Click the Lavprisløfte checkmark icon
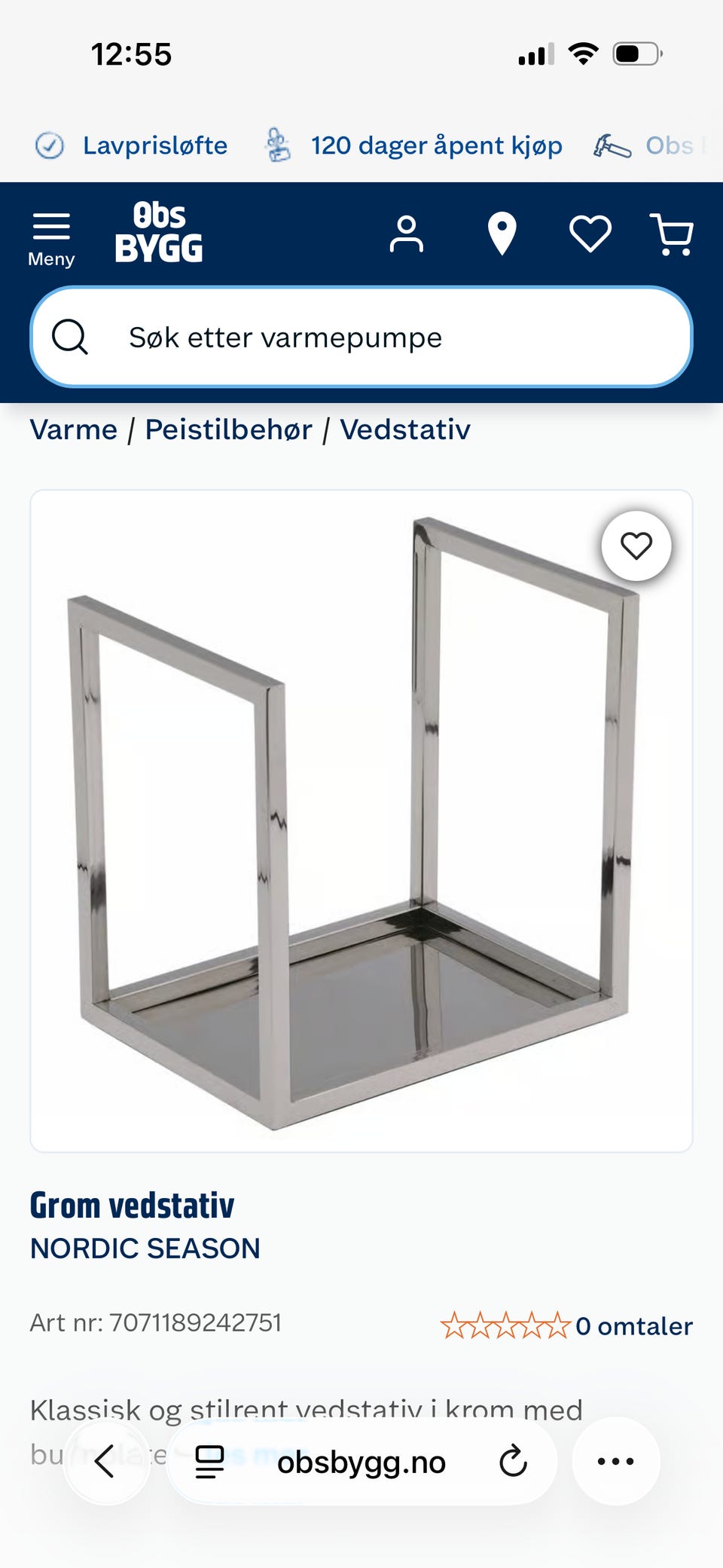 click(49, 145)
